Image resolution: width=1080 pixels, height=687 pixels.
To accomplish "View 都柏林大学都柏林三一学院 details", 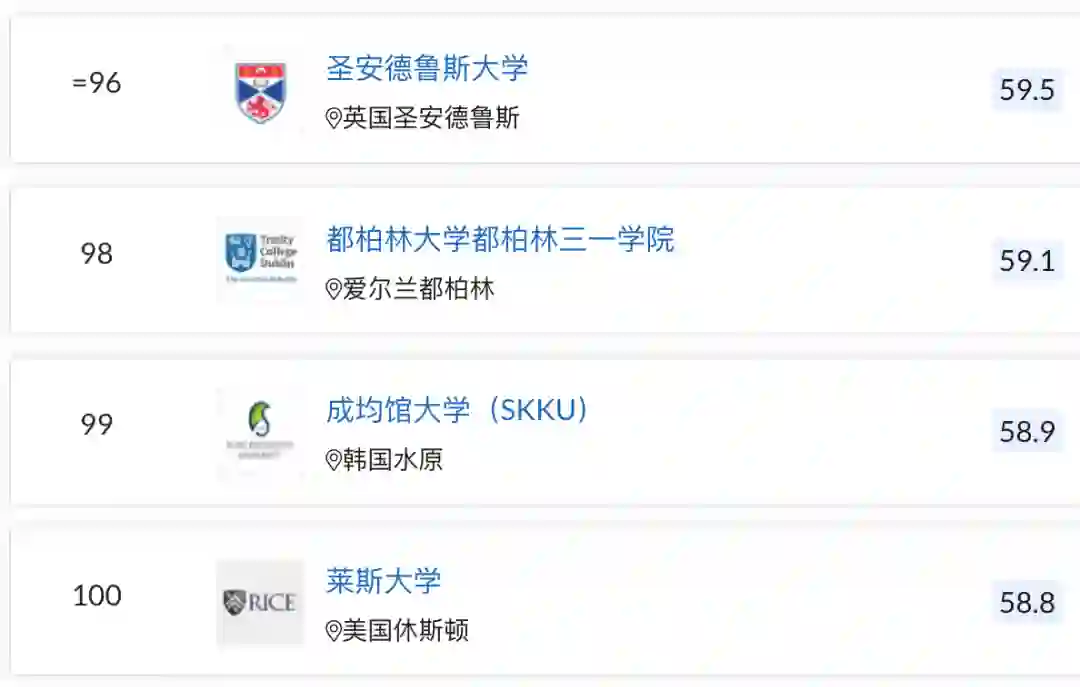I will [500, 240].
